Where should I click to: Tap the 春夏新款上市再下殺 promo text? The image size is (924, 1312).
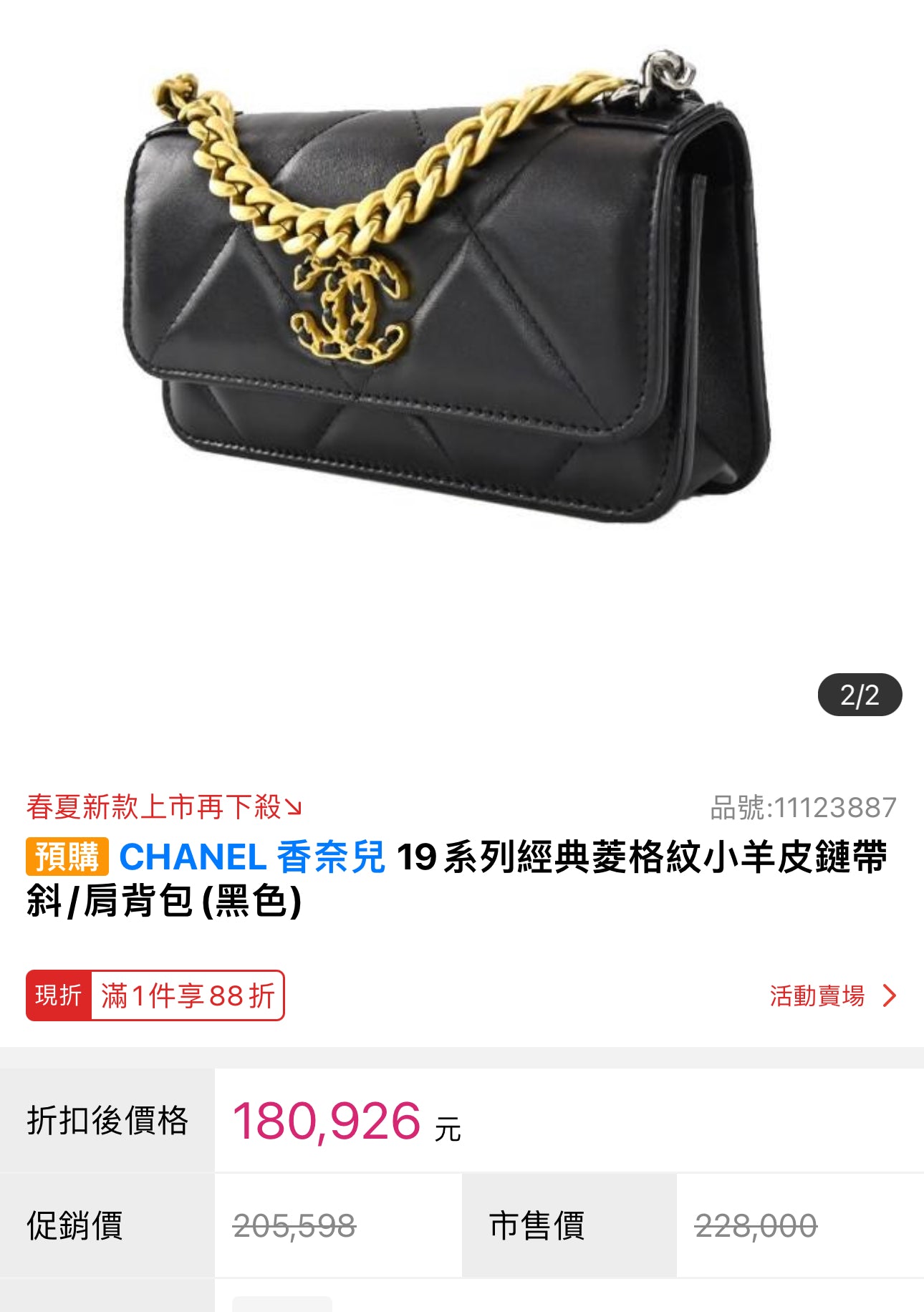(164, 807)
